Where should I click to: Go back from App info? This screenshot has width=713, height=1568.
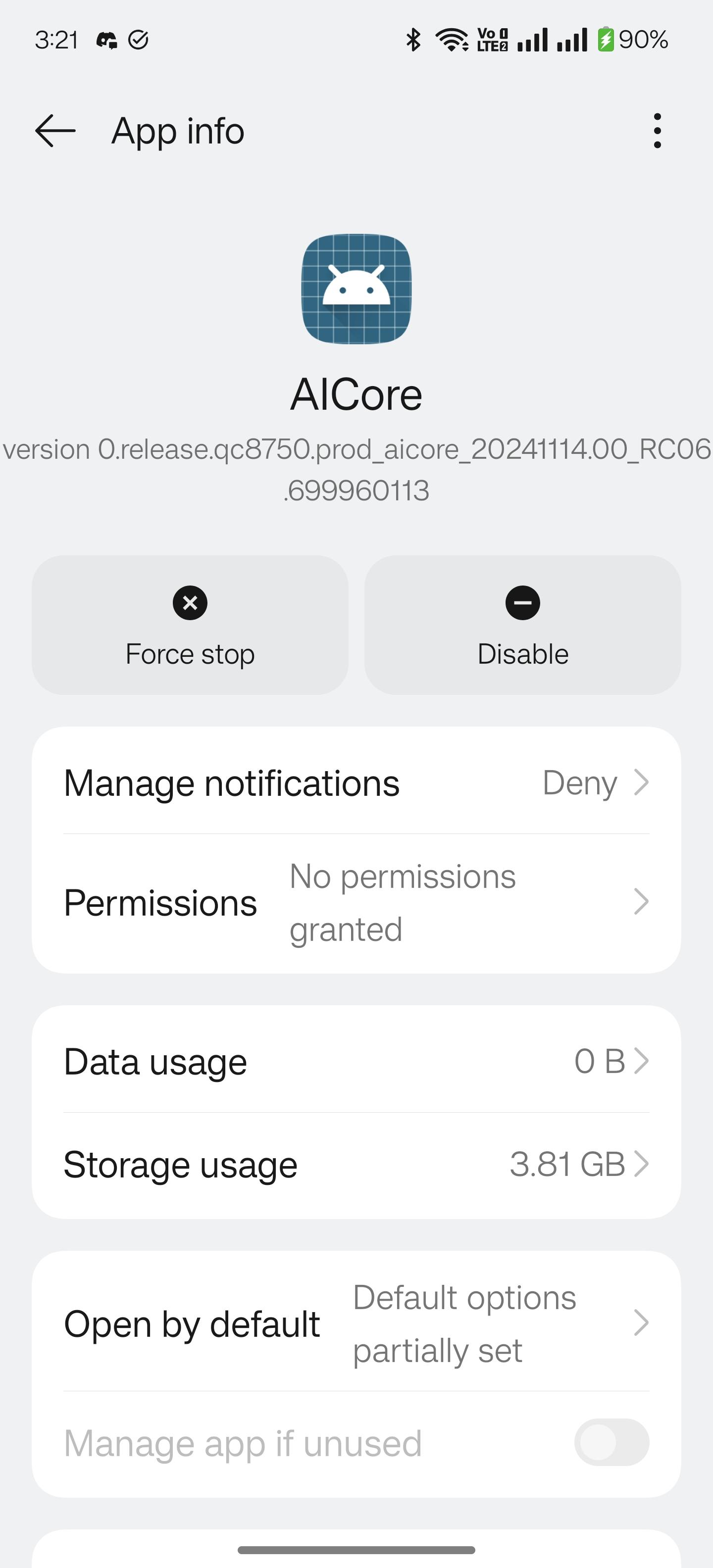tap(55, 131)
